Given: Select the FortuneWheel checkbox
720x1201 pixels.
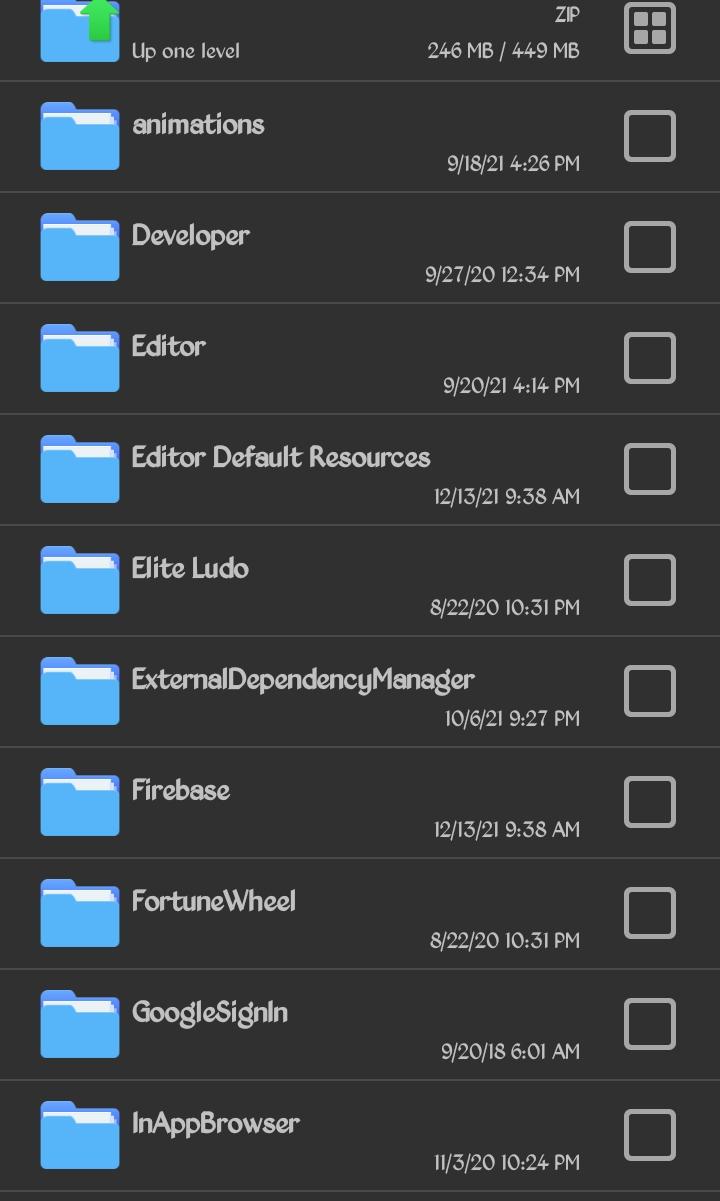Looking at the screenshot, I should click(650, 913).
